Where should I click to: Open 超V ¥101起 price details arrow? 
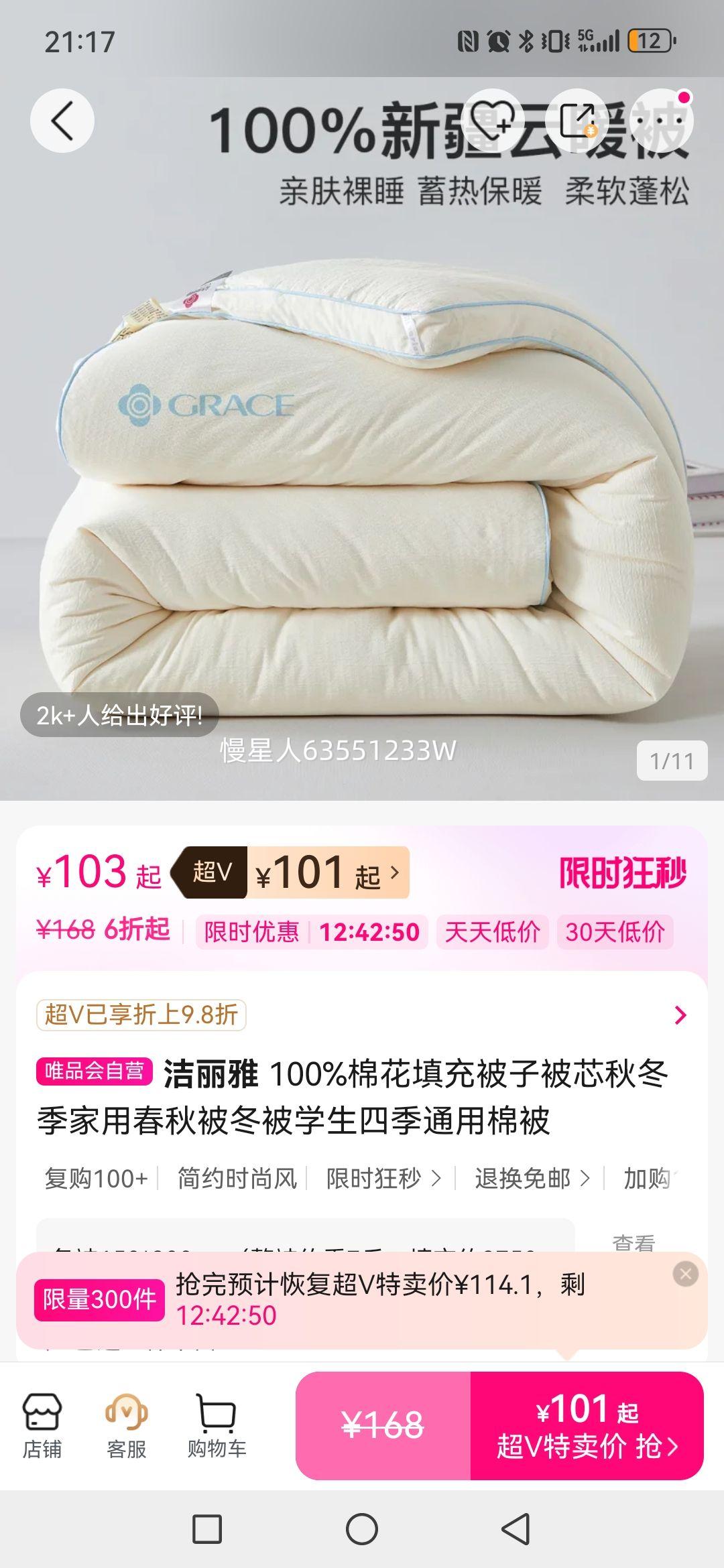396,874
